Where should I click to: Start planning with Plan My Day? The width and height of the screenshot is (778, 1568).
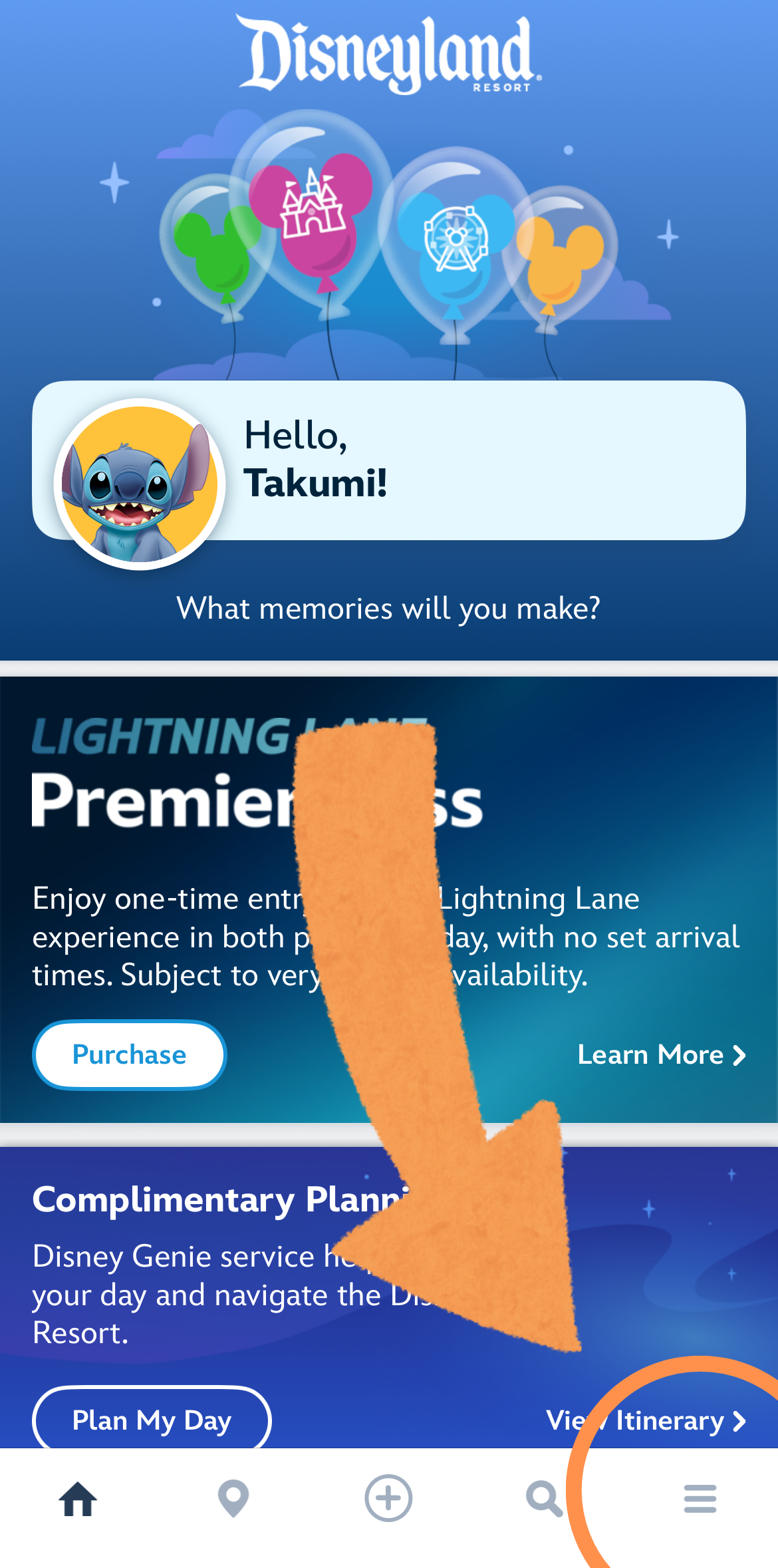click(152, 1419)
